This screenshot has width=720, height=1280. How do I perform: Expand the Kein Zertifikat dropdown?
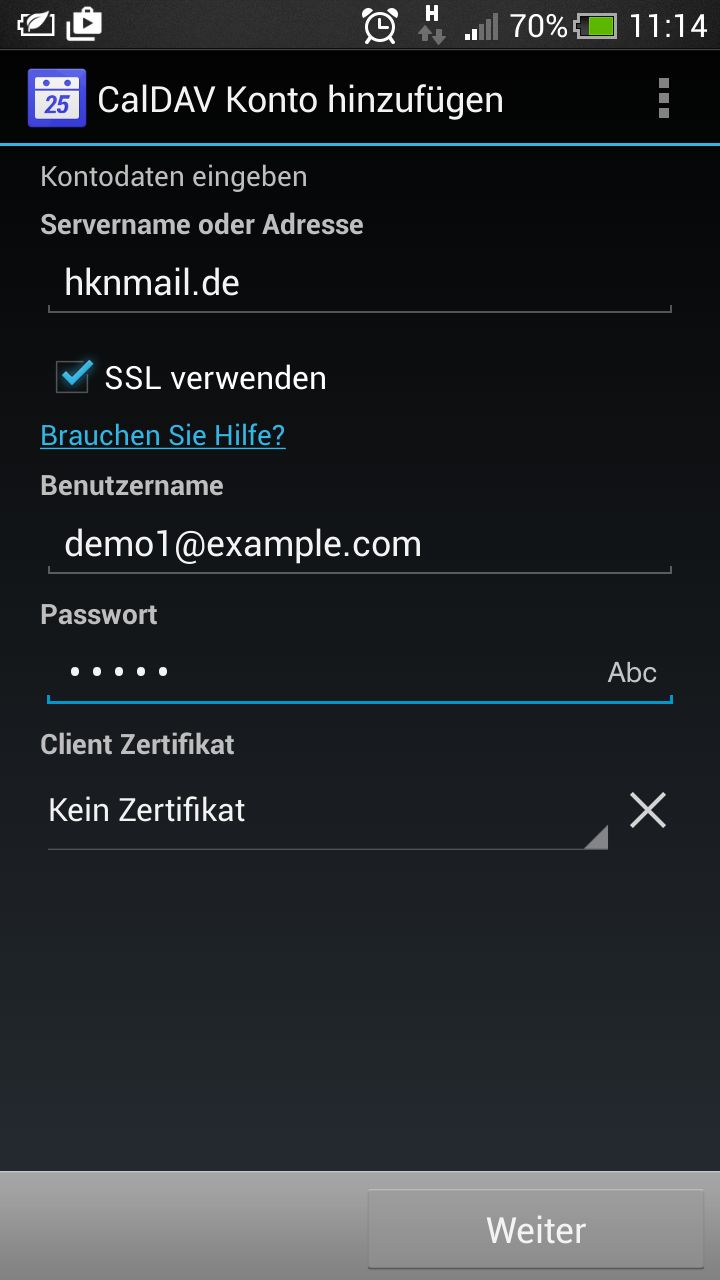point(328,810)
